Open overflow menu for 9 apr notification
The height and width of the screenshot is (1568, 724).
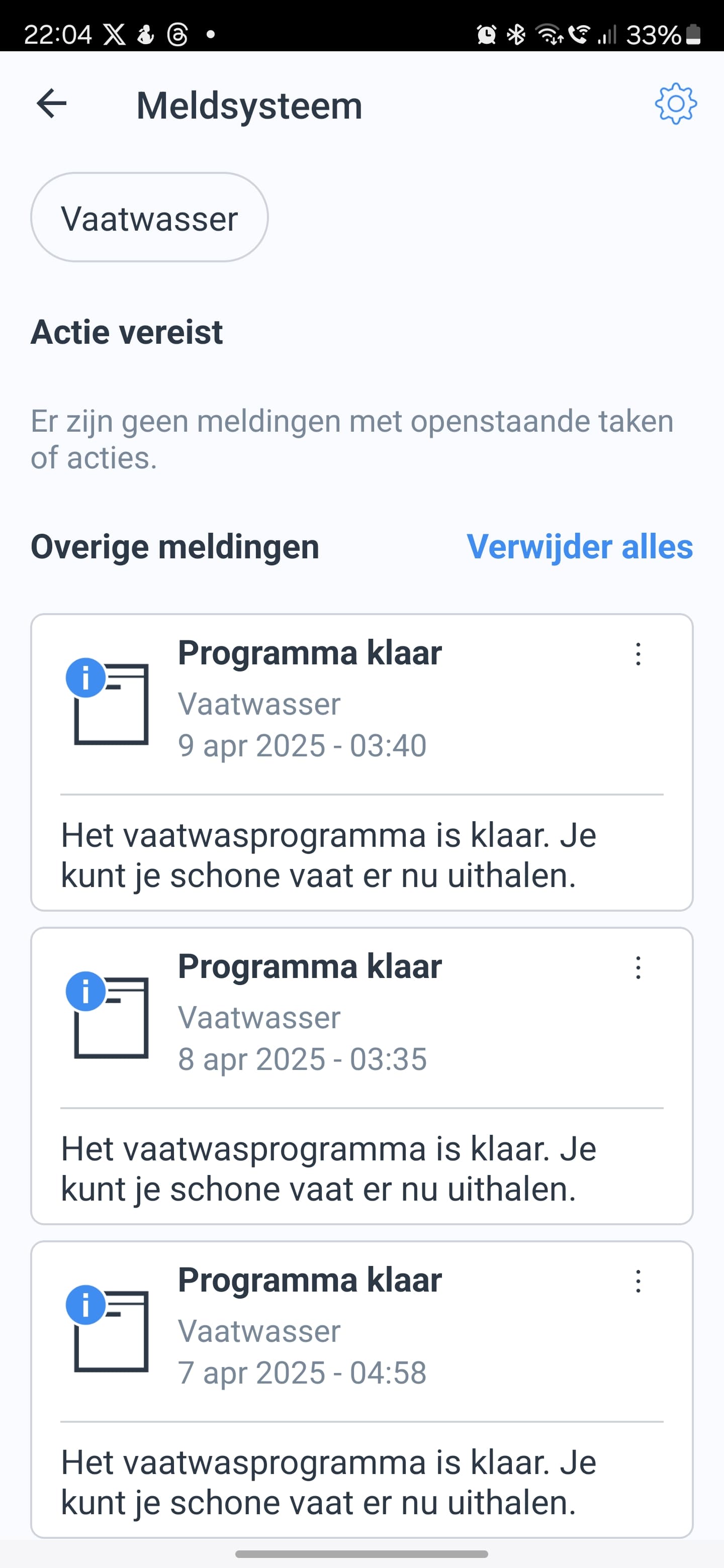point(638,654)
